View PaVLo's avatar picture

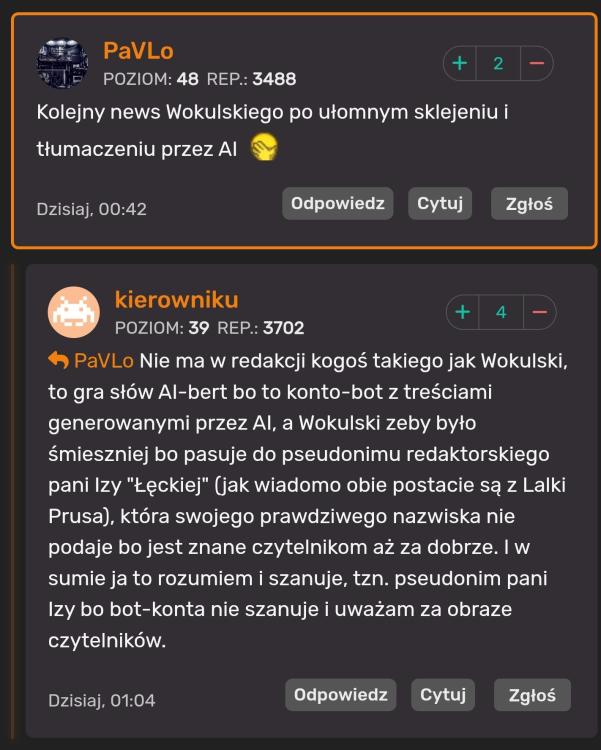[x=62, y=64]
